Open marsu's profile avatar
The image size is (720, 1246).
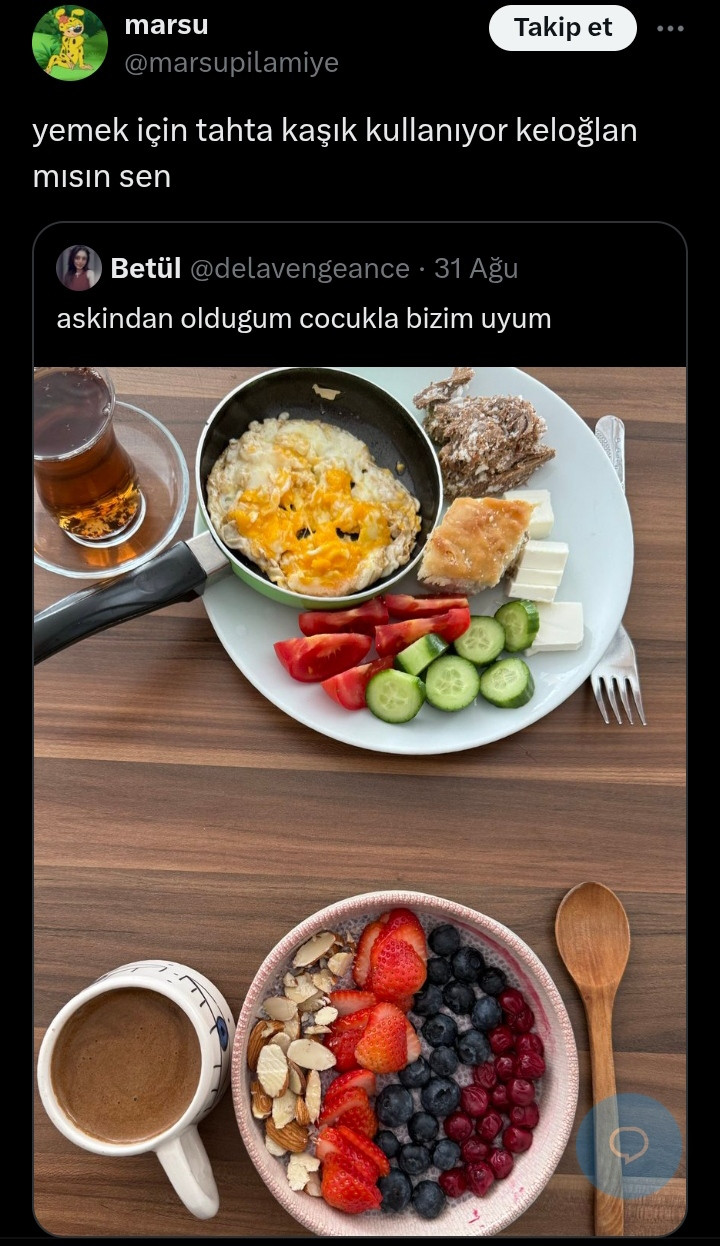[70, 42]
